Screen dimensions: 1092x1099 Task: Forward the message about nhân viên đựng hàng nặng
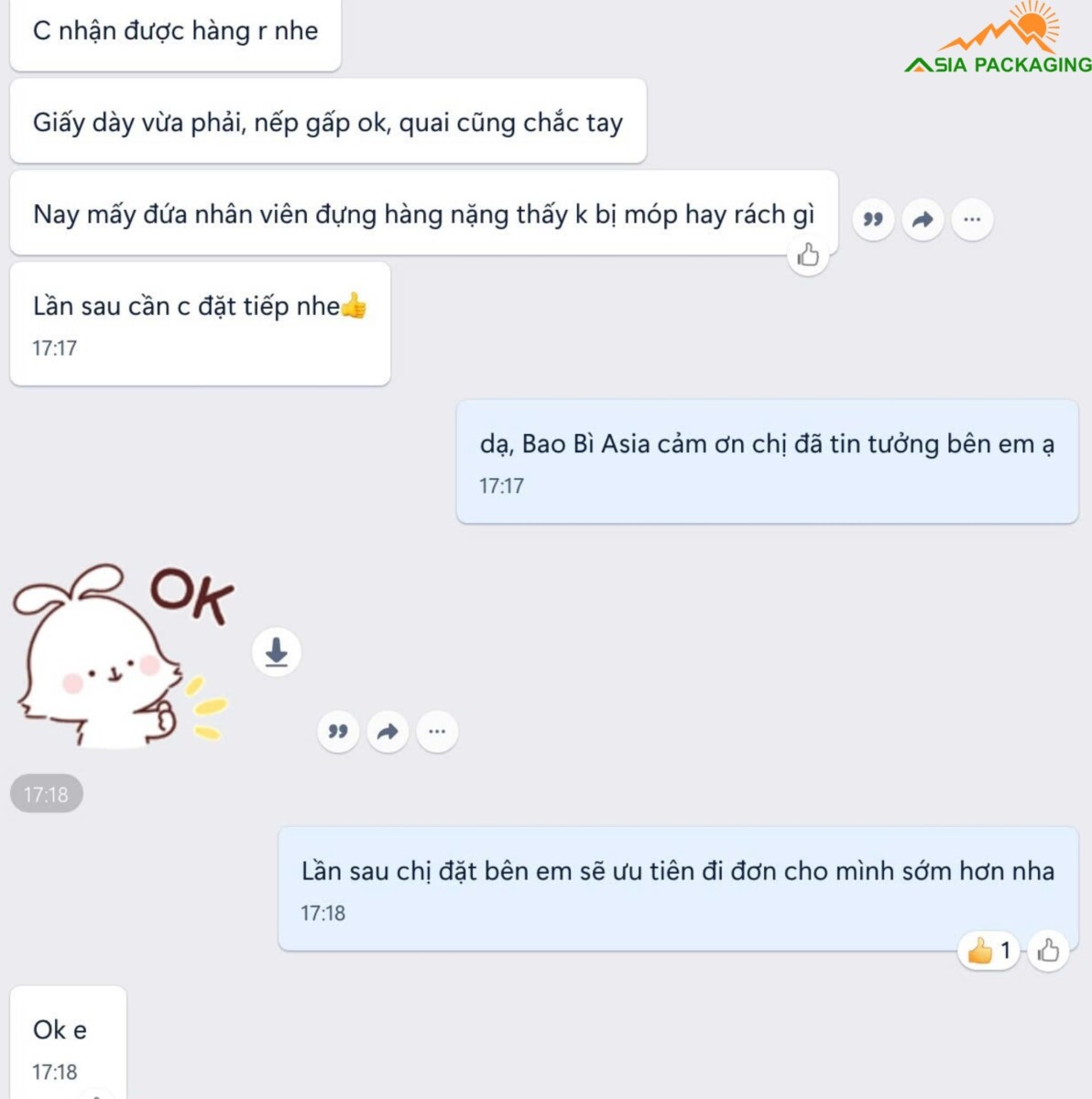(923, 220)
